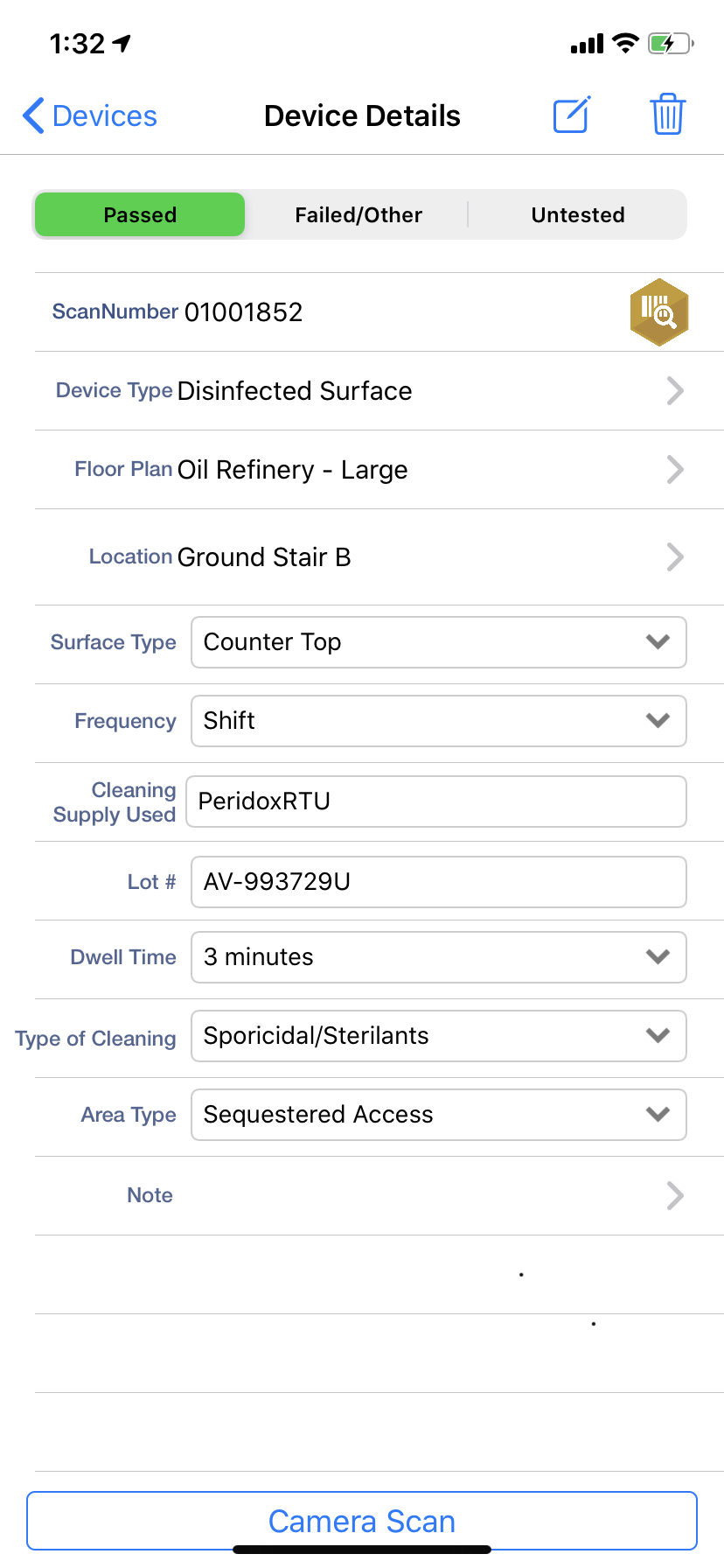Select the Passed status segment
Screen dimensions: 724x1568
140,214
